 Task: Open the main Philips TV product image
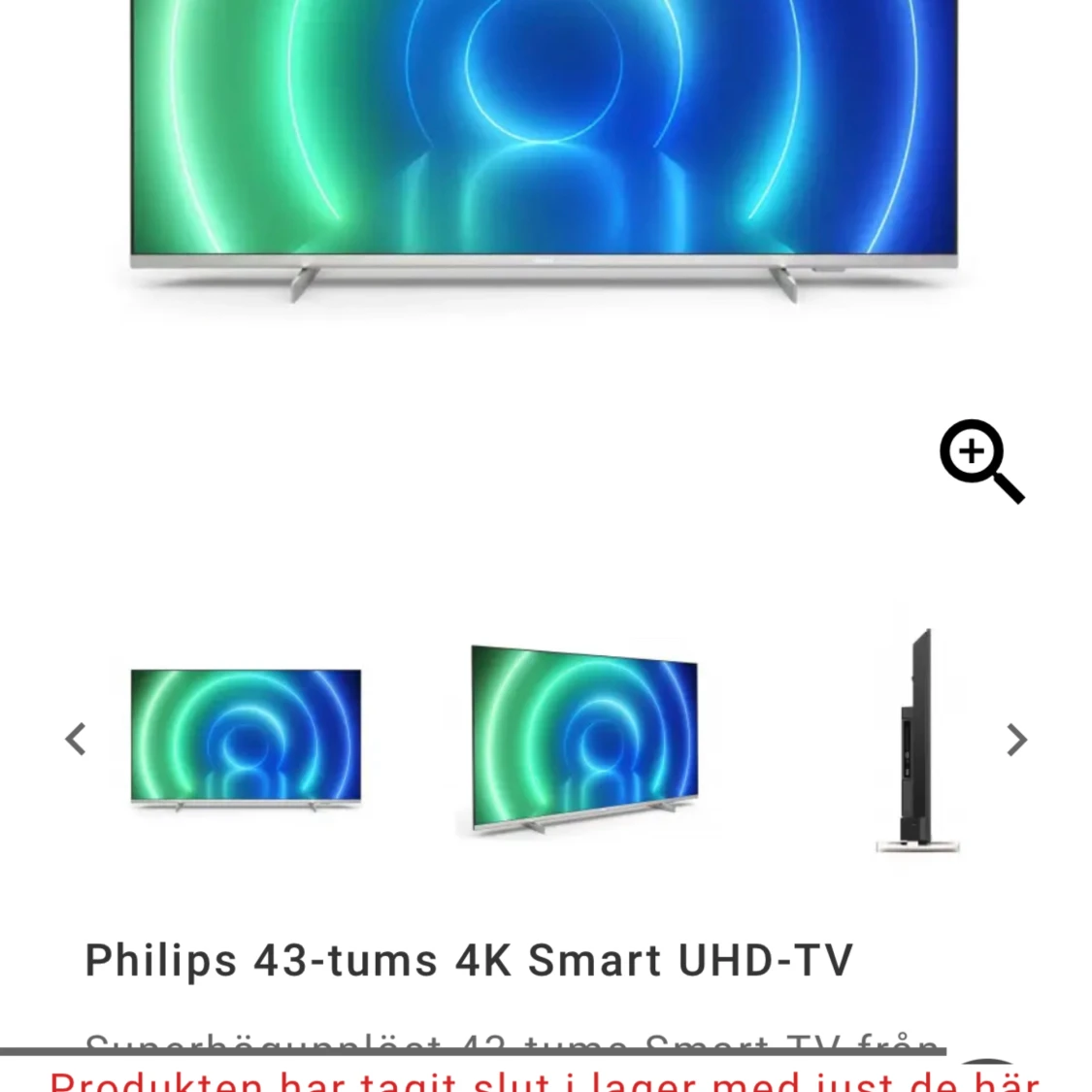(x=544, y=146)
